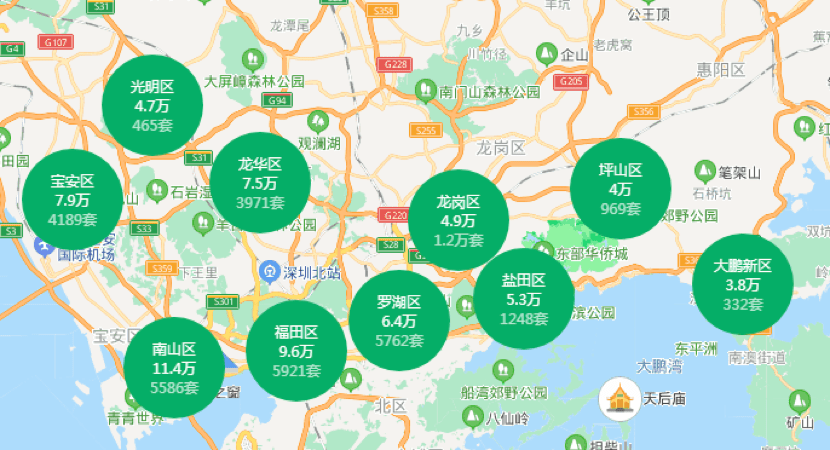The height and width of the screenshot is (450, 830).
Task: Choose the 福田区 bubble
Action: pos(296,350)
